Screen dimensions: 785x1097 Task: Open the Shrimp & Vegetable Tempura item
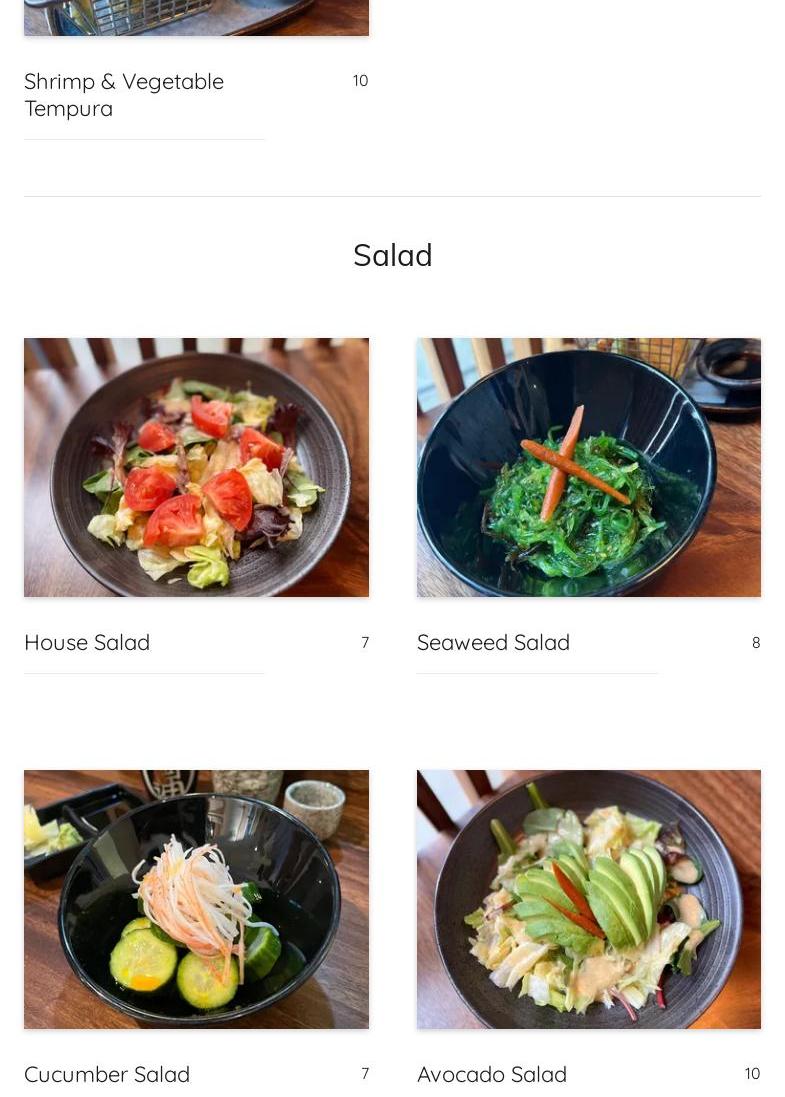(124, 95)
